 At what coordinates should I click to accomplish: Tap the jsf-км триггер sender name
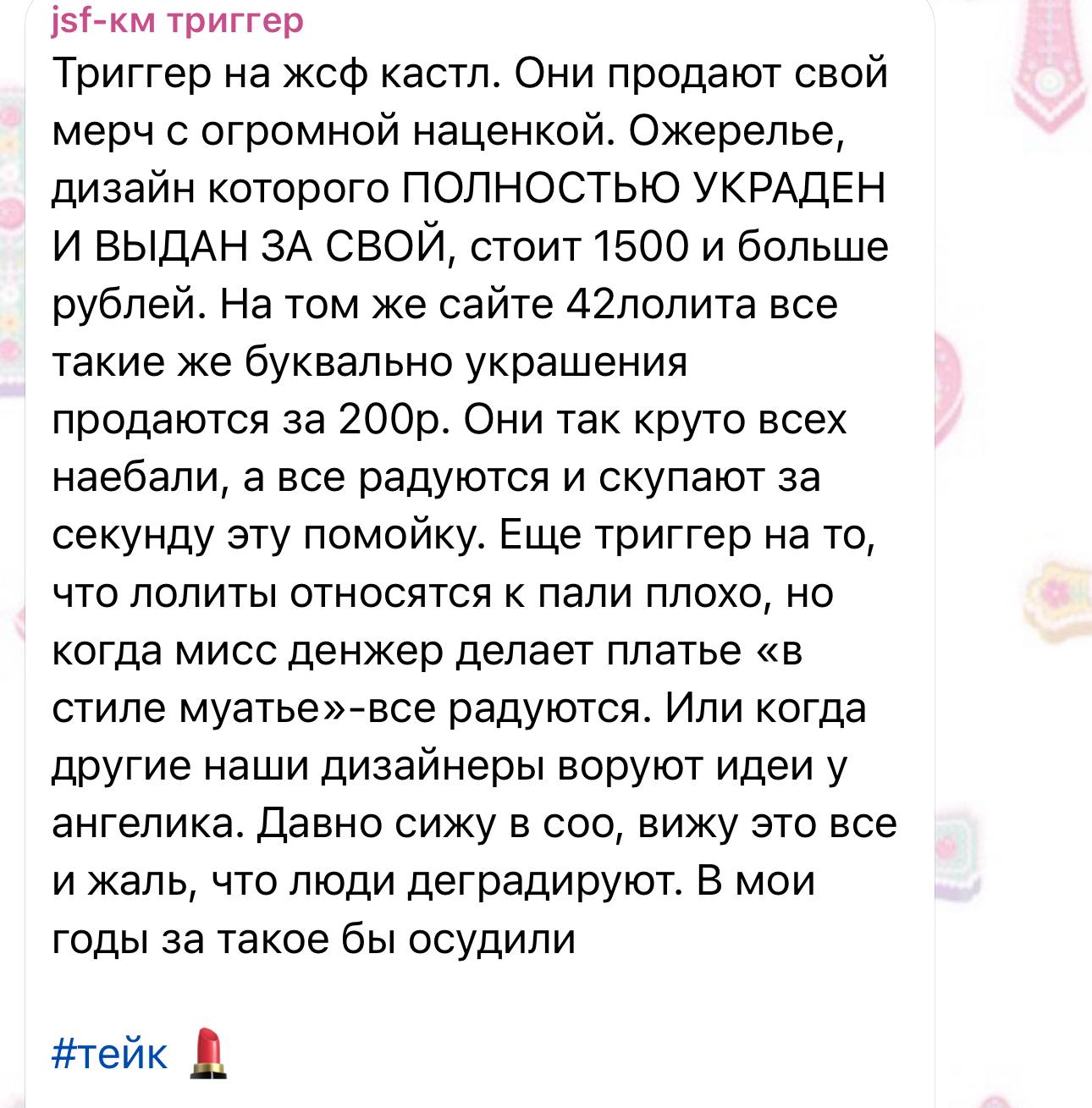click(x=177, y=19)
